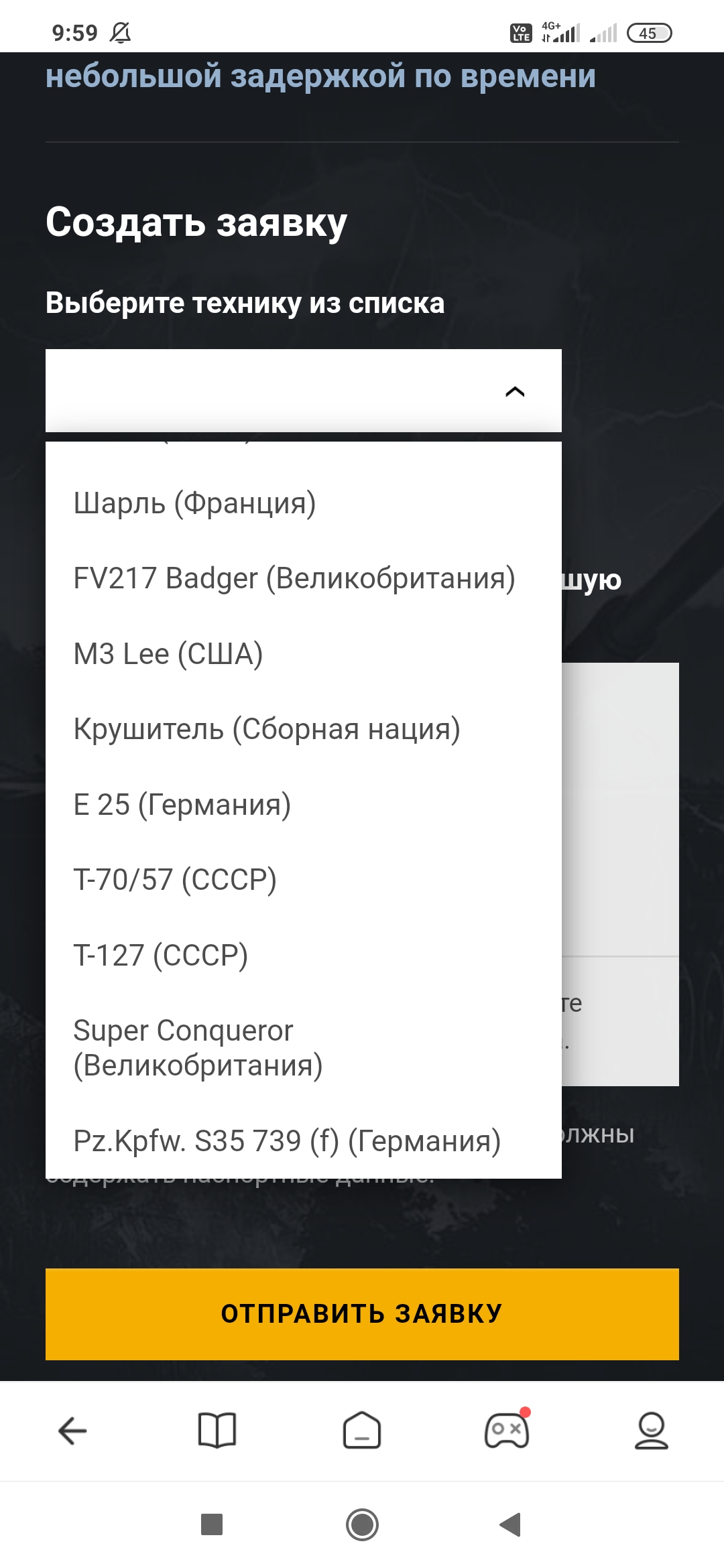Viewport: 724px width, 1568px height.
Task: Pick Super Conqueror (Великобритания)
Action: pos(303,1047)
